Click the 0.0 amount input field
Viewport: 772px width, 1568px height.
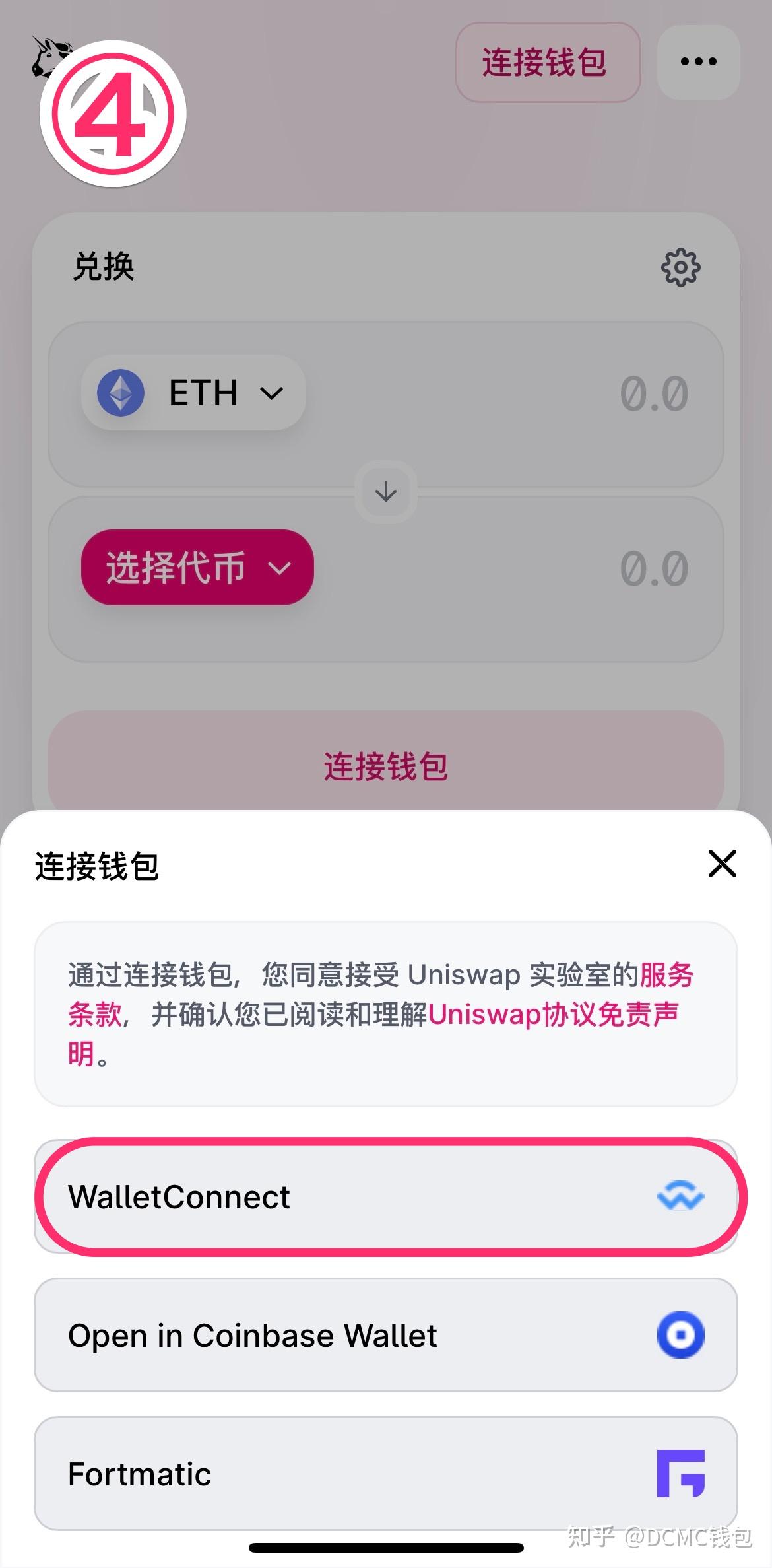[653, 392]
